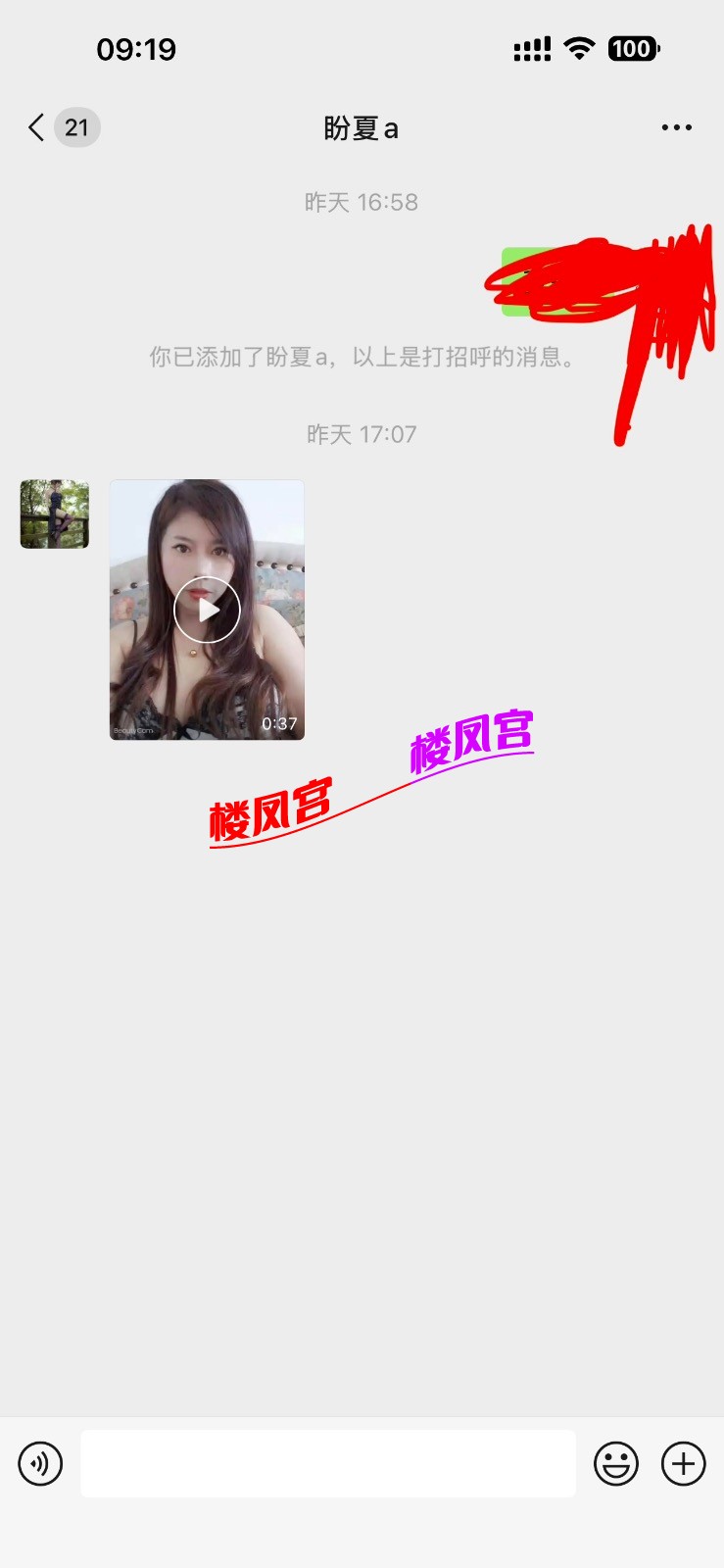The width and height of the screenshot is (724, 1568).
Task: Open the plus attachments menu
Action: click(x=683, y=1464)
